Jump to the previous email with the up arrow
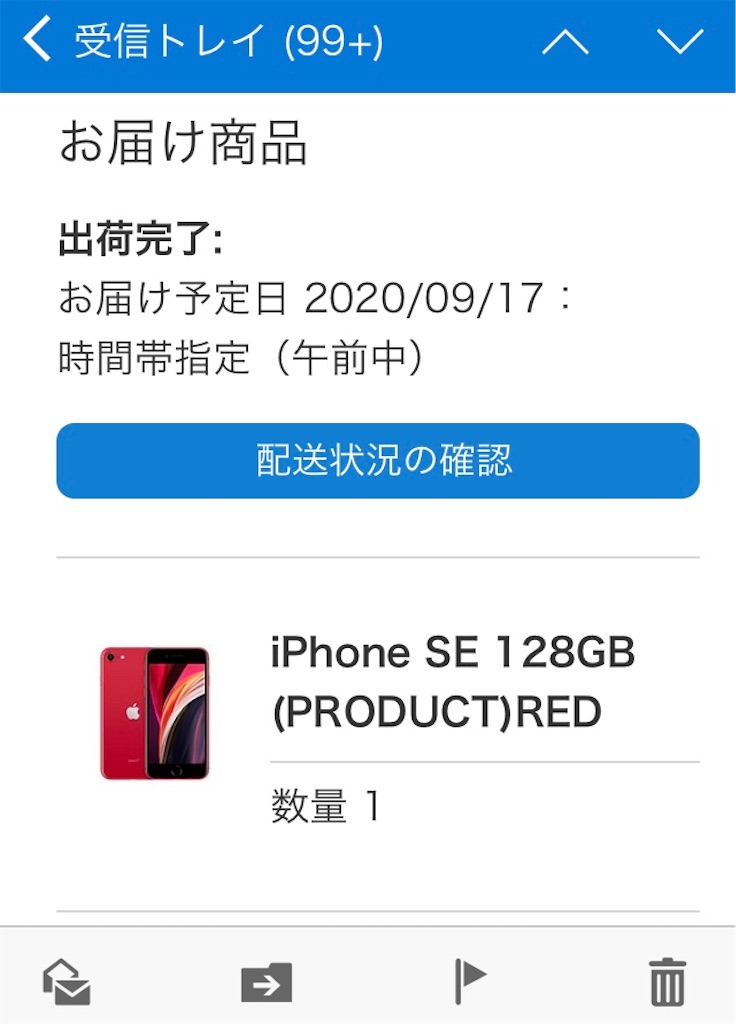The height and width of the screenshot is (1024, 736). click(565, 42)
